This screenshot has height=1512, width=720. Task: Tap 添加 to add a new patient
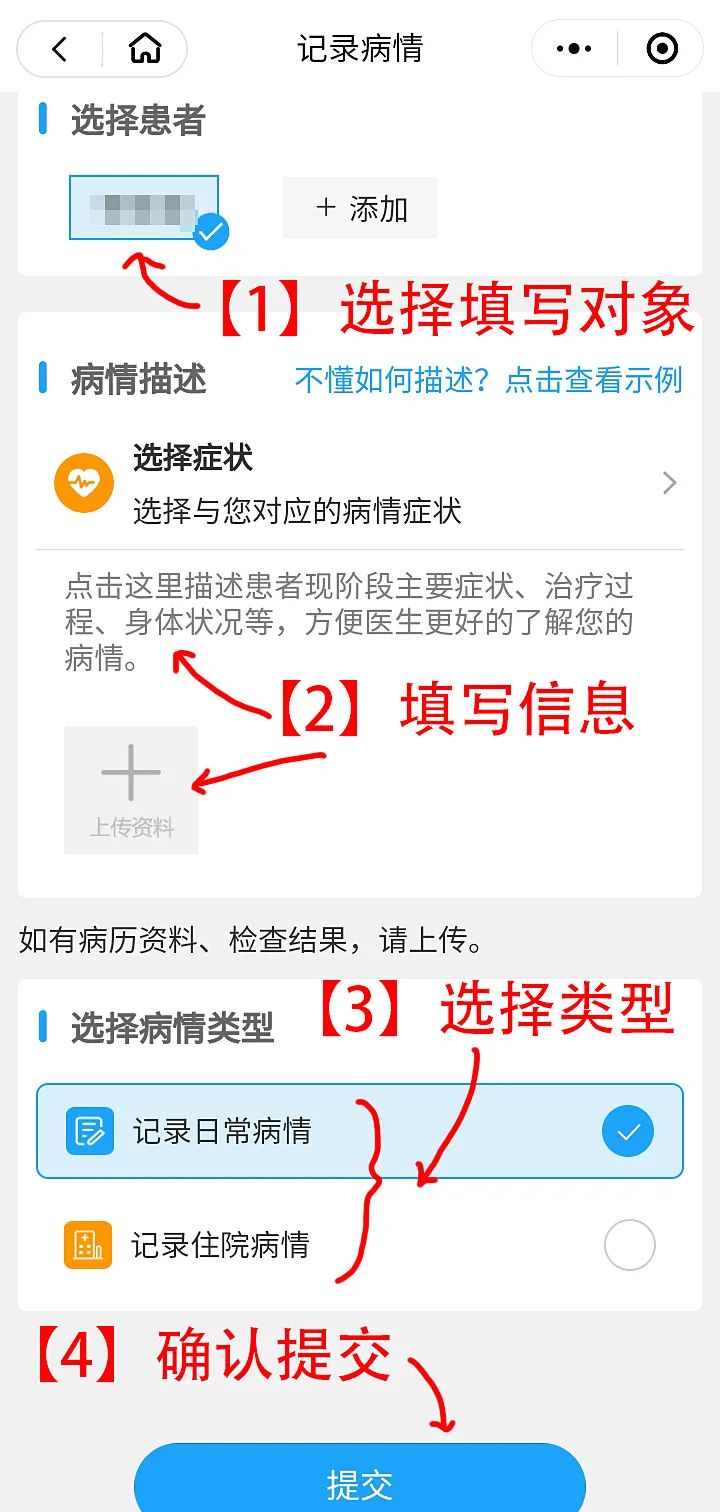(360, 208)
